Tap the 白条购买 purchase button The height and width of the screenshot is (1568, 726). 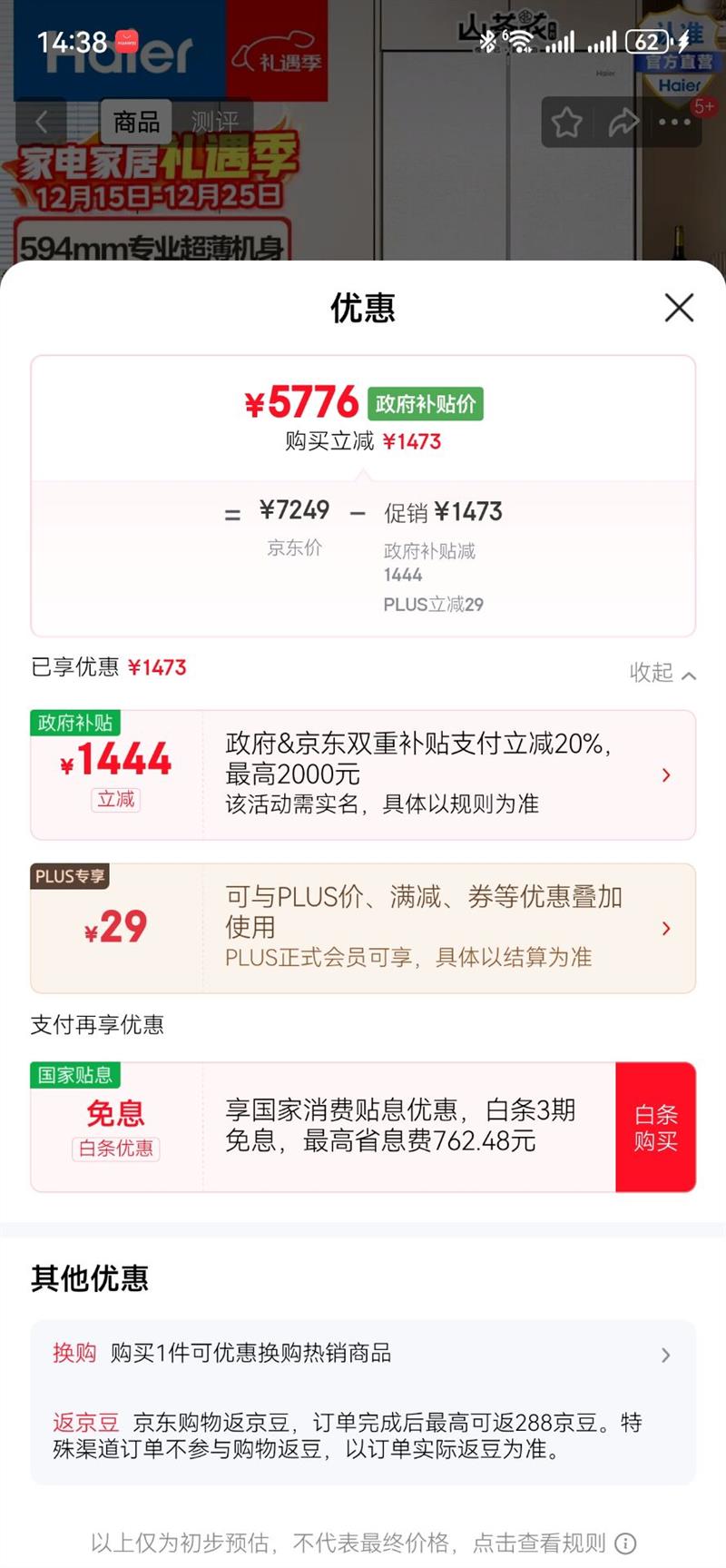(x=655, y=1126)
